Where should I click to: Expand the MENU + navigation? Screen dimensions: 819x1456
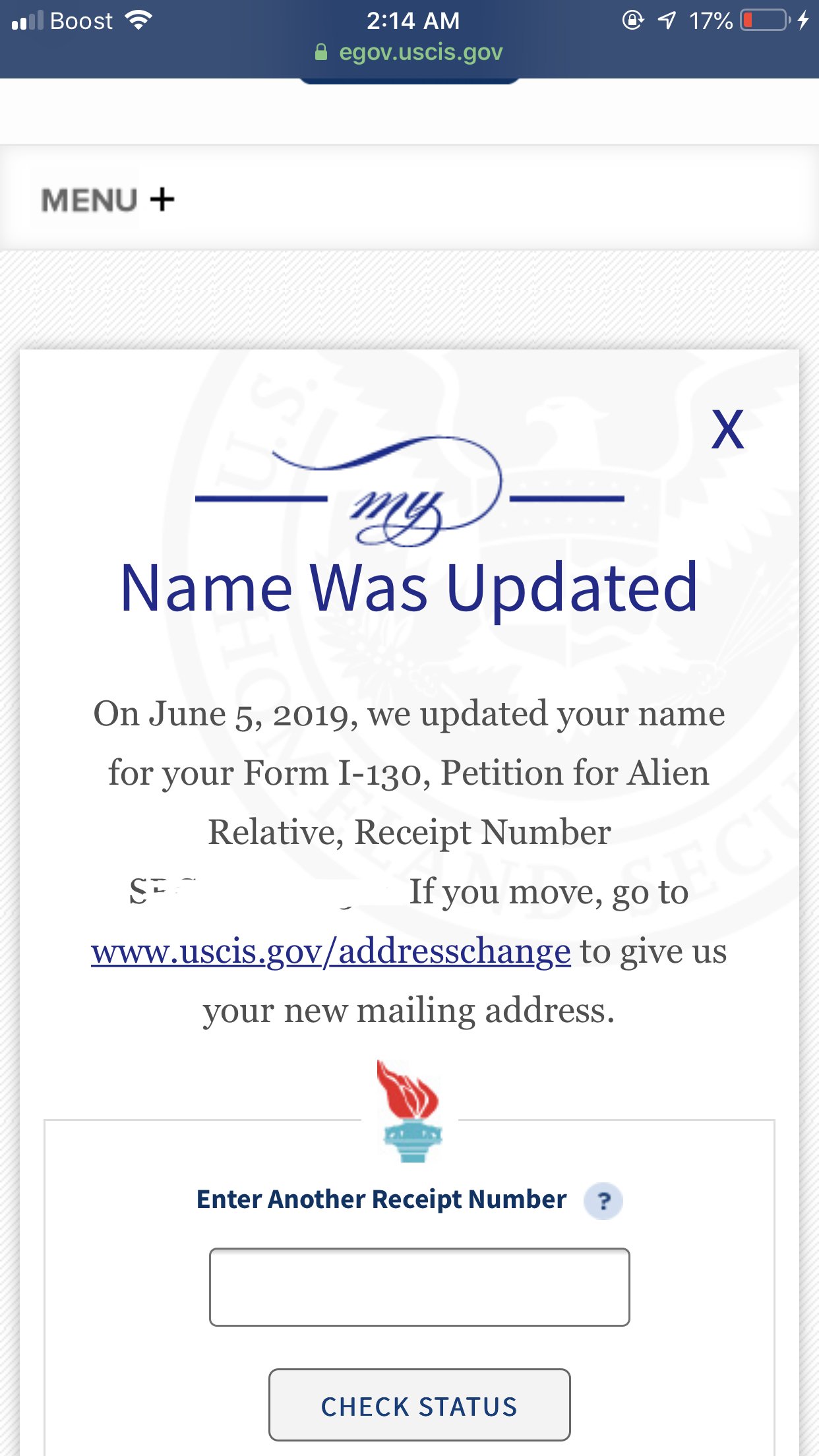coord(107,200)
